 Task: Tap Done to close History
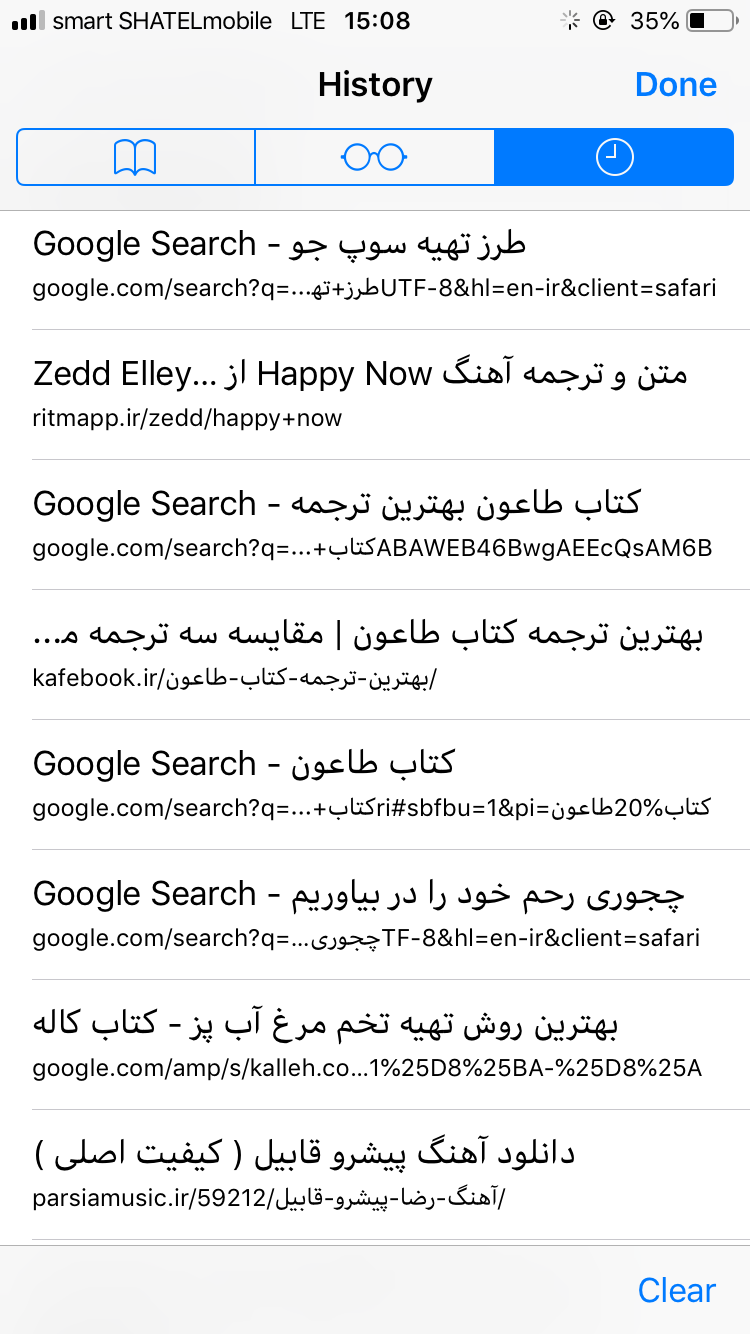point(675,85)
